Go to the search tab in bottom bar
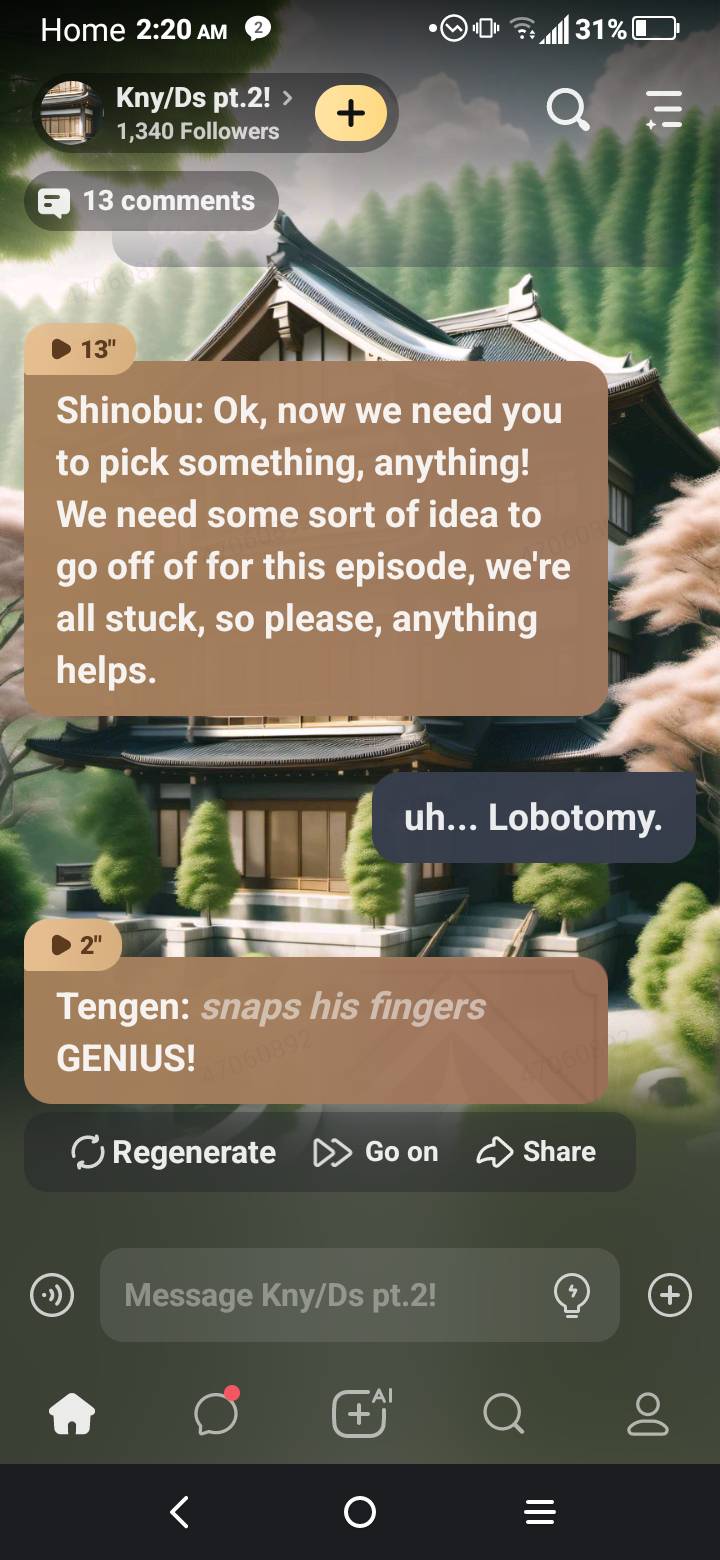This screenshot has height=1560, width=720. click(x=503, y=1414)
